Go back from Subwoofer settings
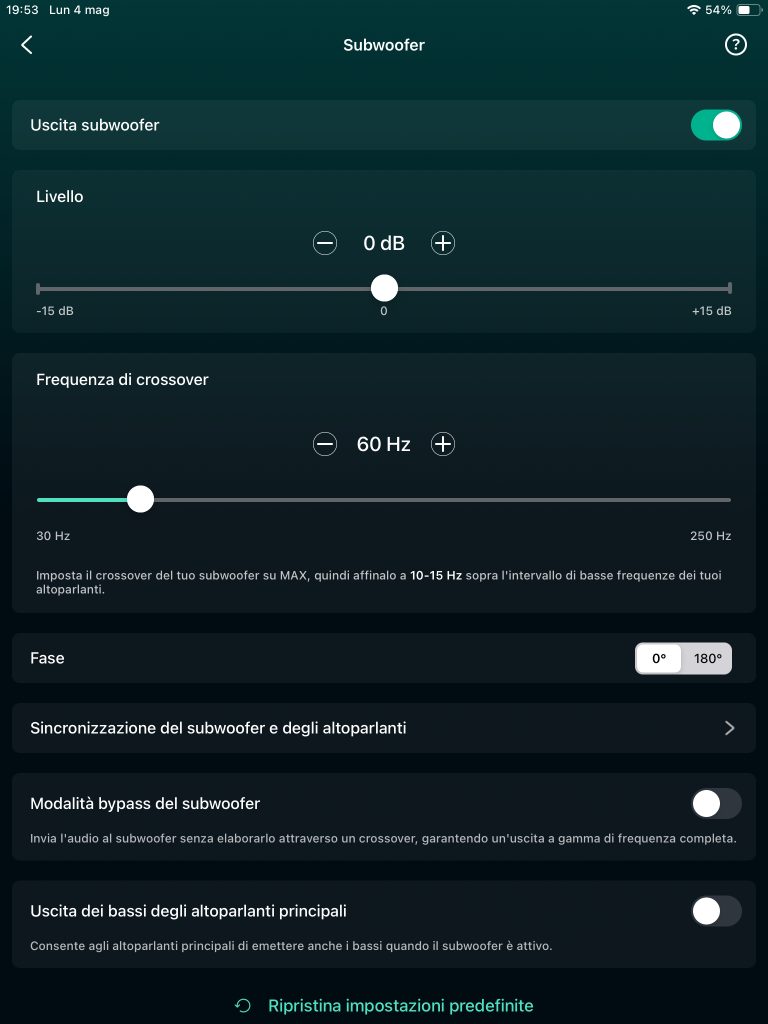 coord(27,45)
